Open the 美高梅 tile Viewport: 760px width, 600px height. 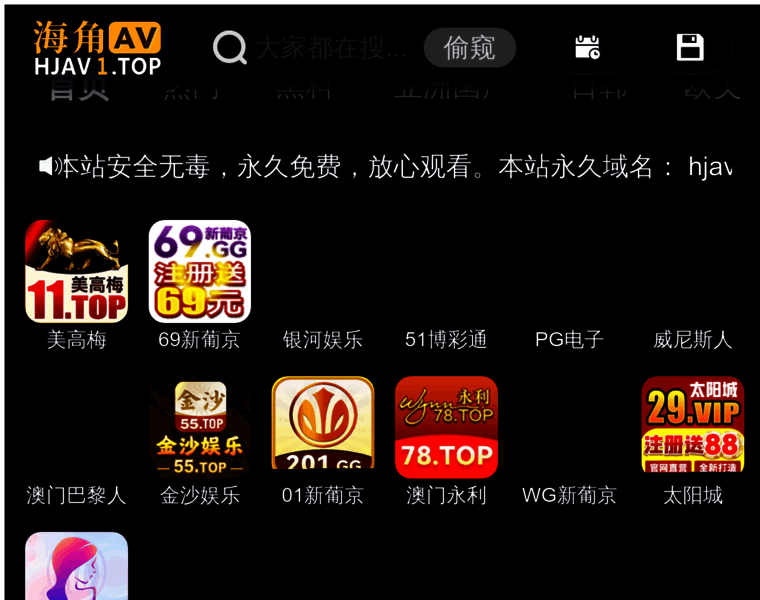click(x=76, y=272)
